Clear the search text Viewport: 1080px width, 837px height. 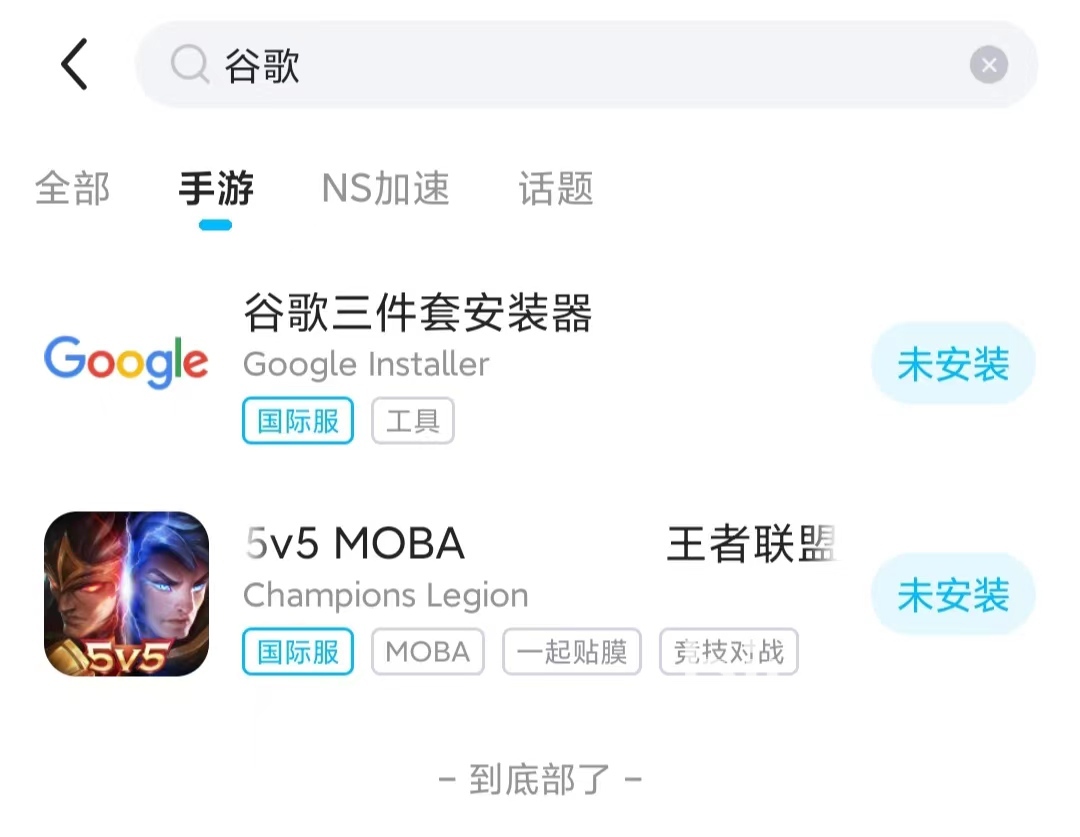988,66
